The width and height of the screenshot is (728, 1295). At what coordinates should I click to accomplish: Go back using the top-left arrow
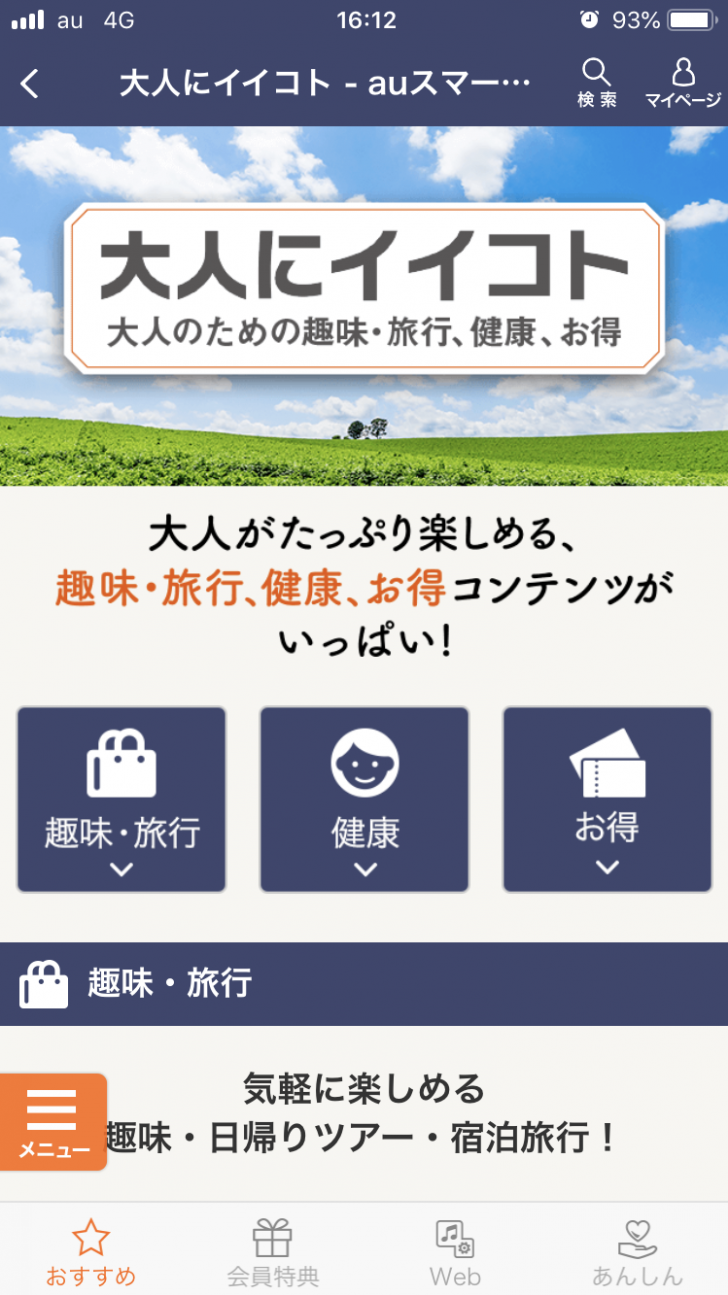[30, 84]
